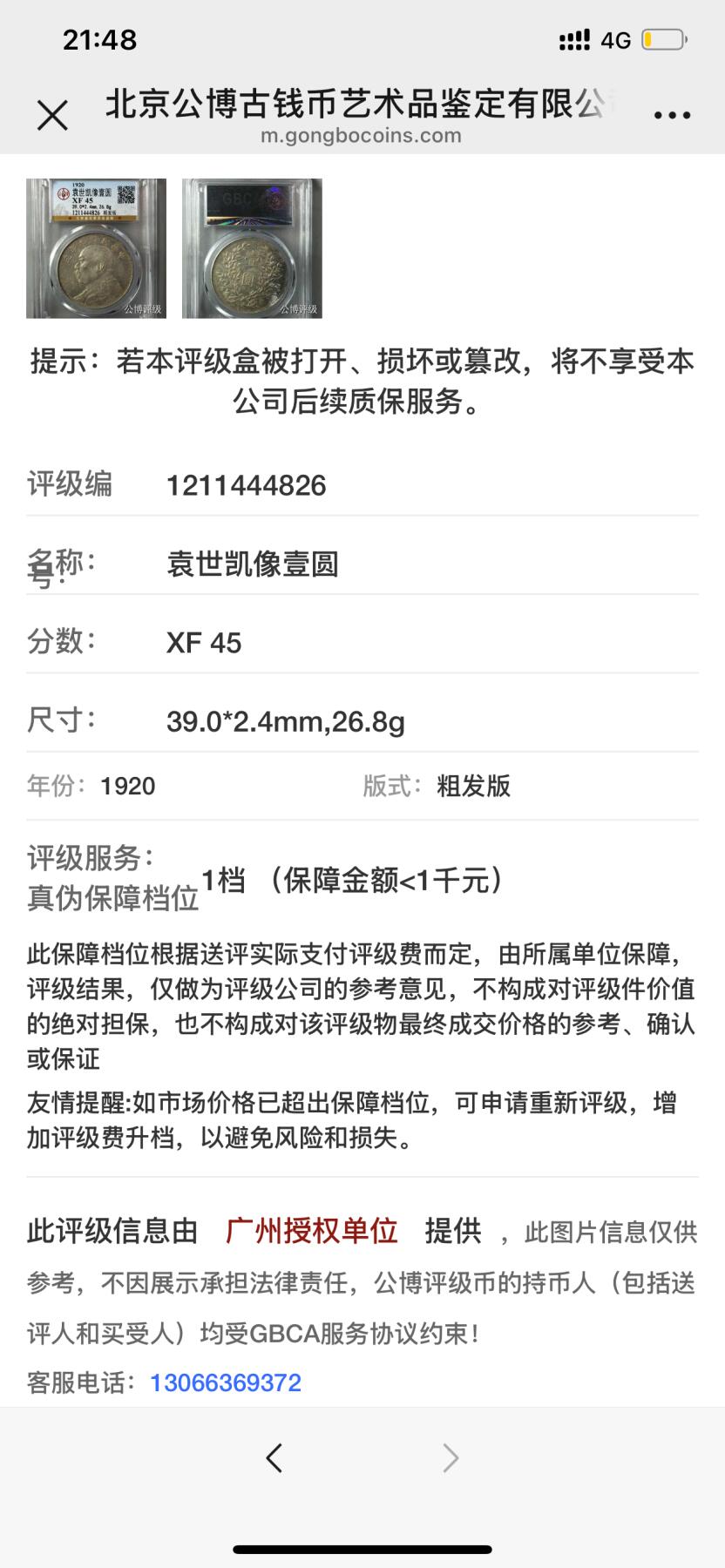Image resolution: width=725 pixels, height=1568 pixels.
Task: Tap the right navigation chevron arrow
Action: [449, 1457]
